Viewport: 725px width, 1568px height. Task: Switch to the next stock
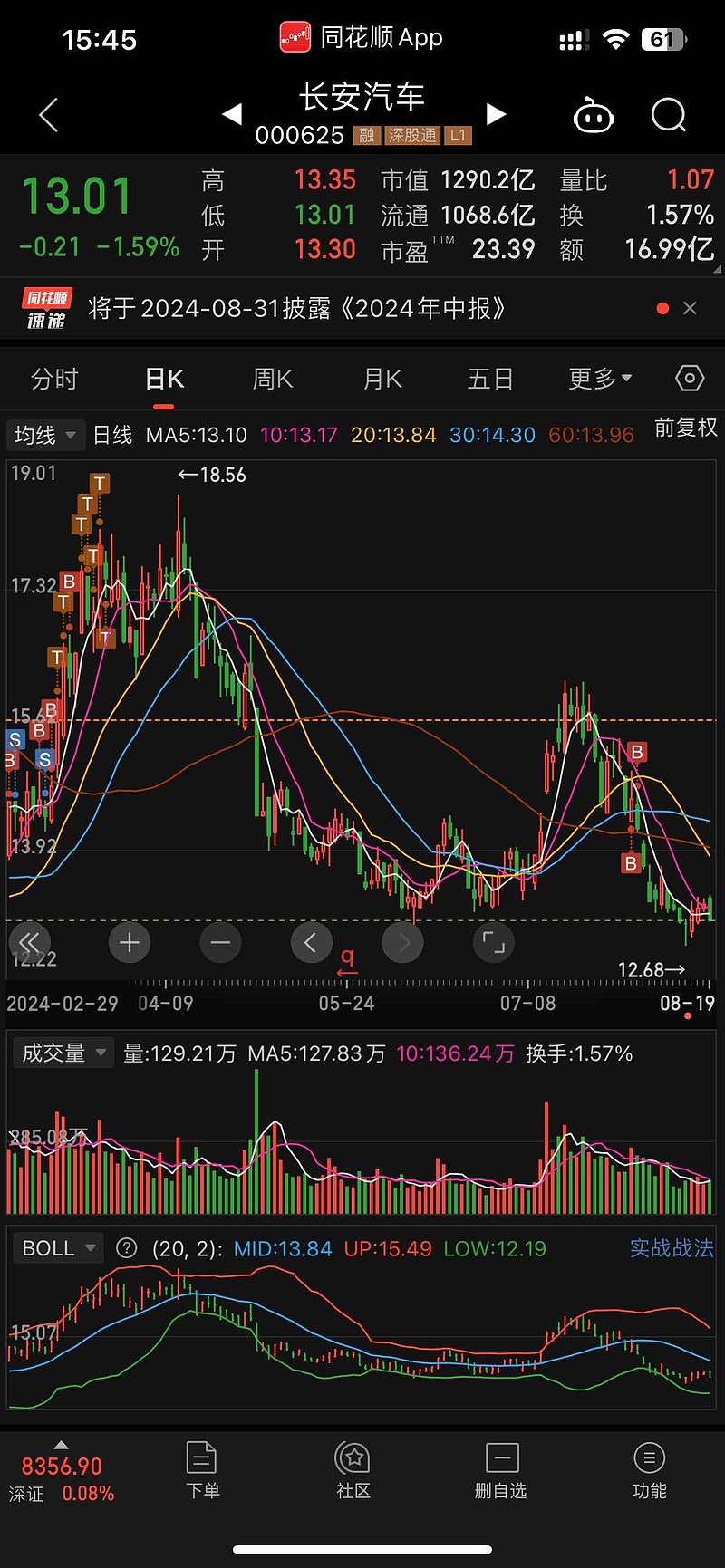[x=496, y=114]
